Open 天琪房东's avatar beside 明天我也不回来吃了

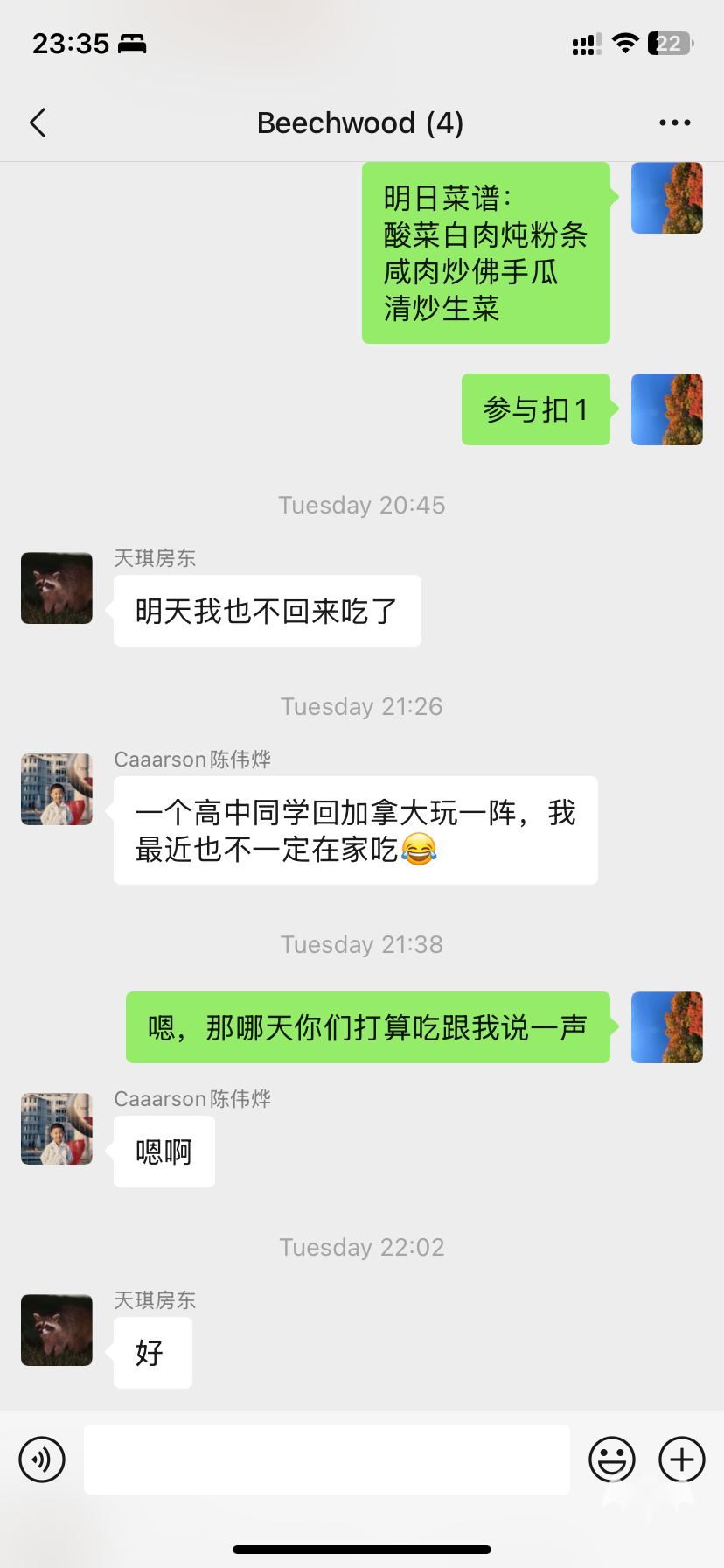[57, 588]
